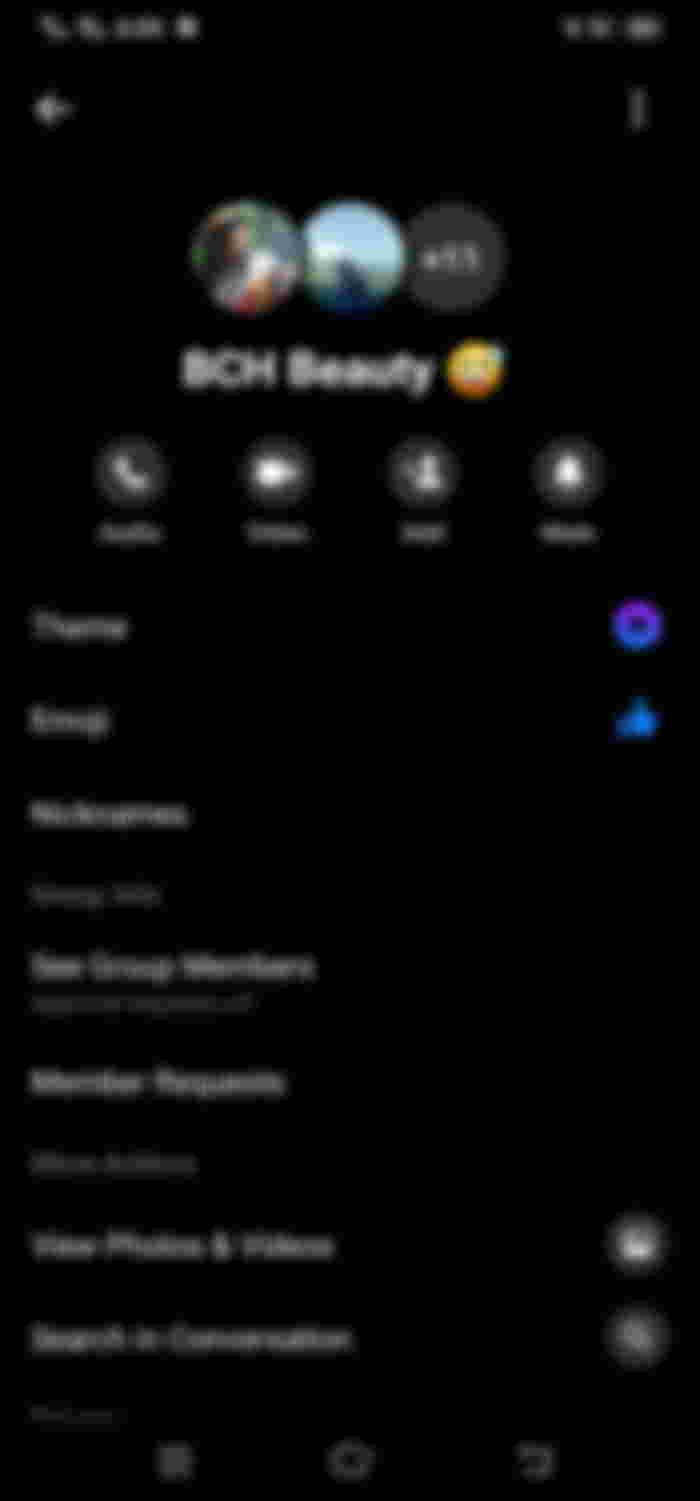
Task: Change the group Emoji
Action: click(x=70, y=720)
